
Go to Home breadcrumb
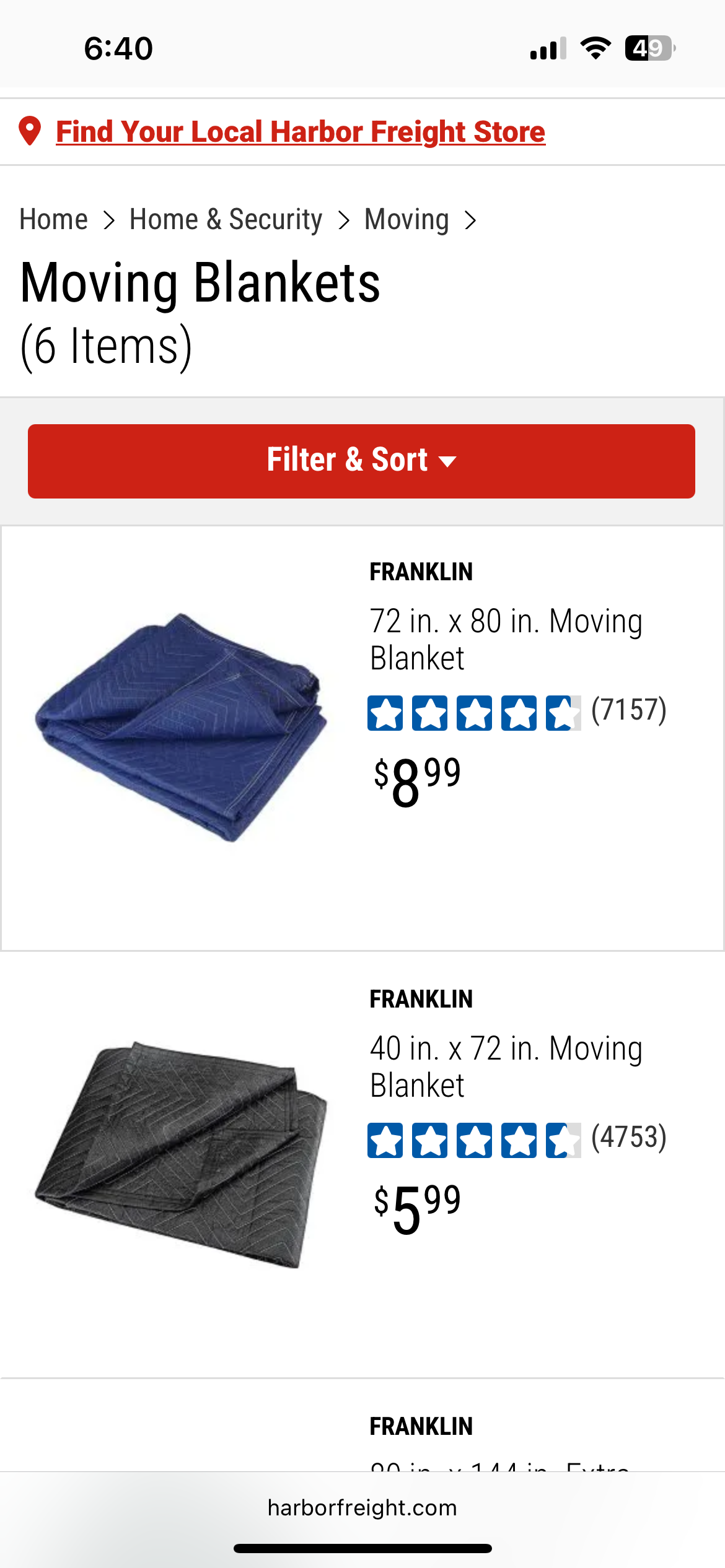pyautogui.click(x=54, y=219)
